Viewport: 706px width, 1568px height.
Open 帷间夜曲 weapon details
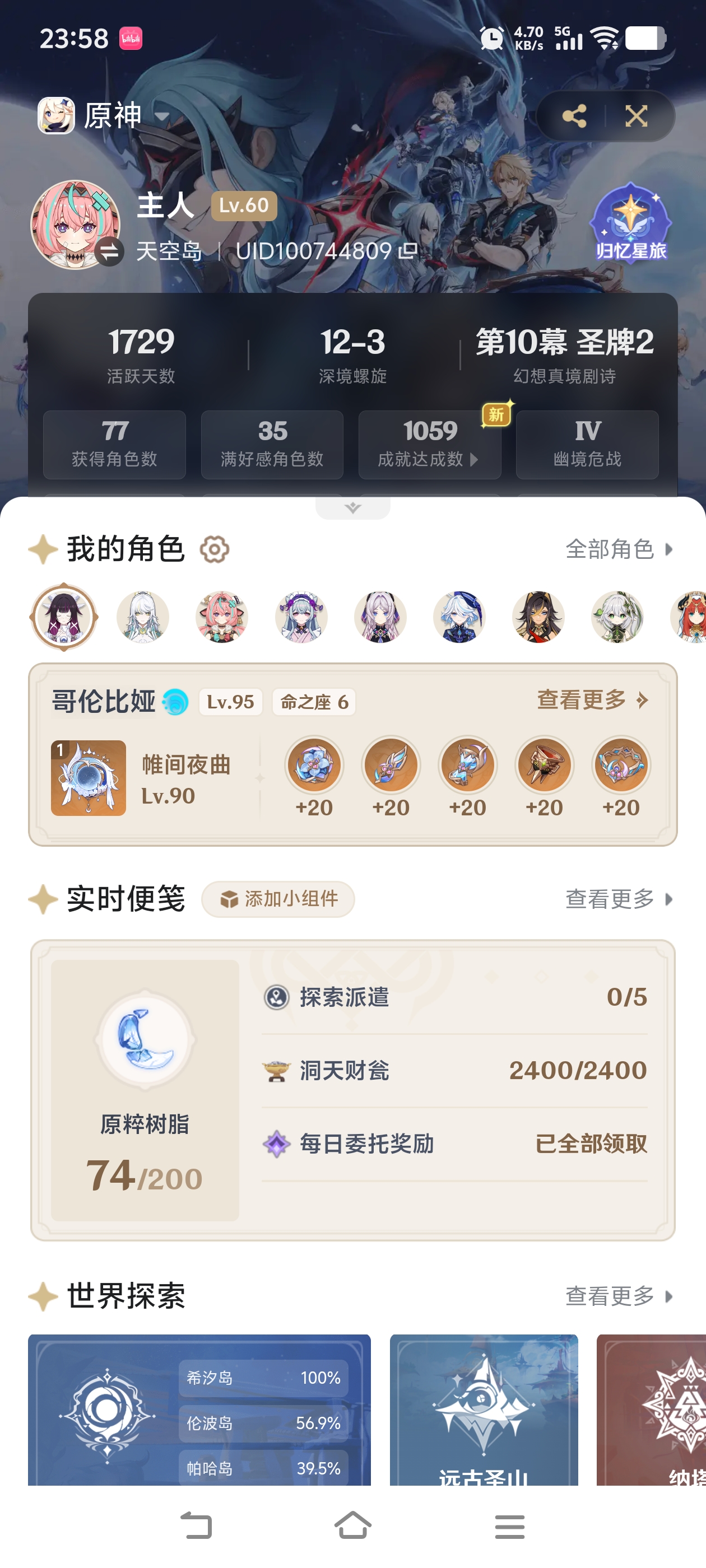click(141, 778)
